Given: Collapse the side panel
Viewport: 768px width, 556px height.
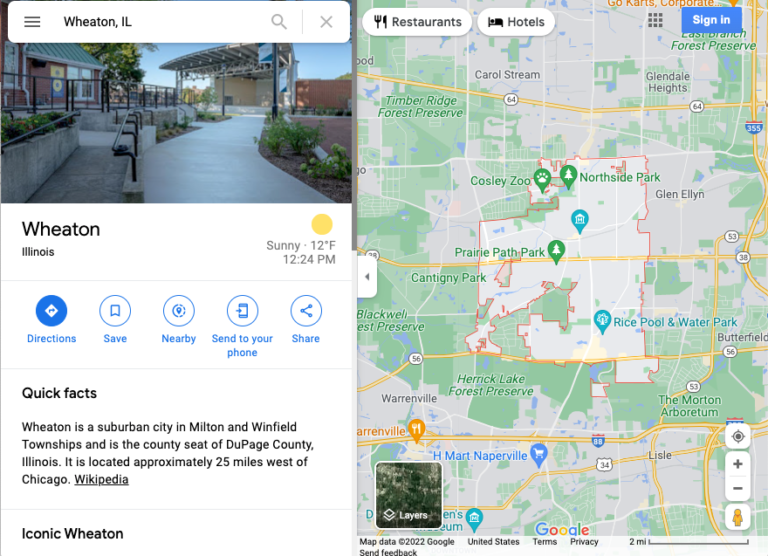Looking at the screenshot, I should tap(367, 277).
